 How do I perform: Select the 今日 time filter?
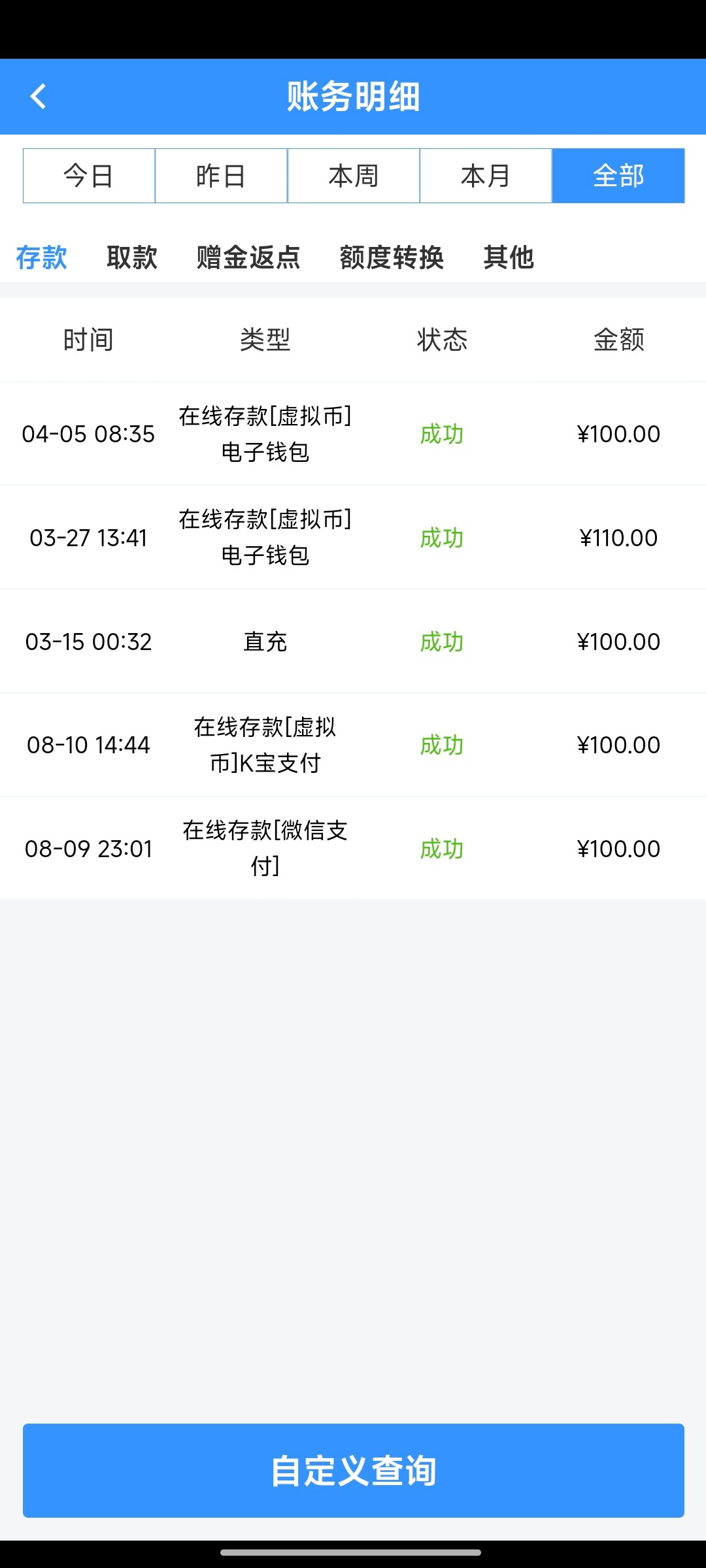tap(89, 176)
